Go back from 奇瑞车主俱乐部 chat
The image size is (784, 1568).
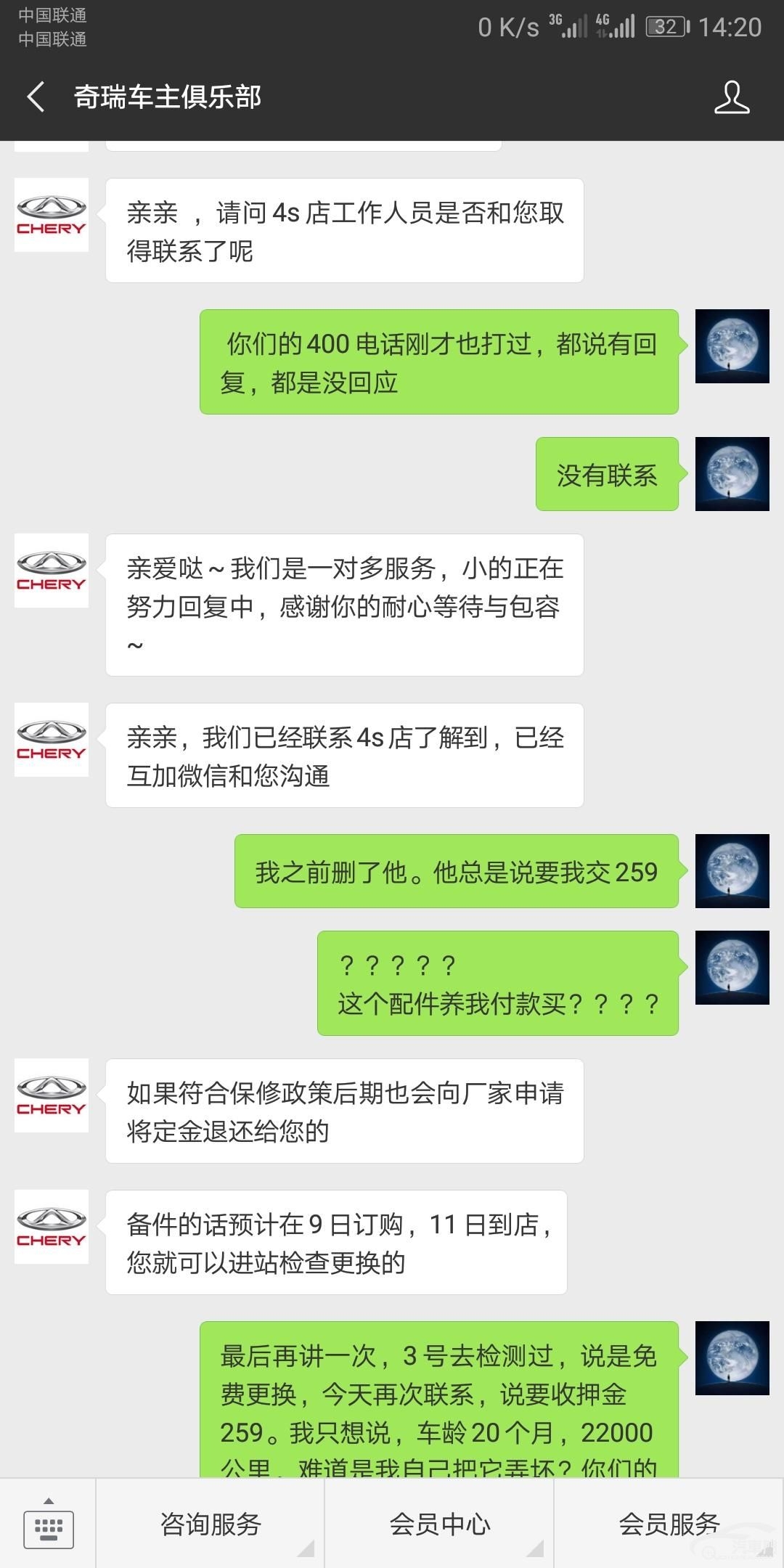[x=36, y=97]
